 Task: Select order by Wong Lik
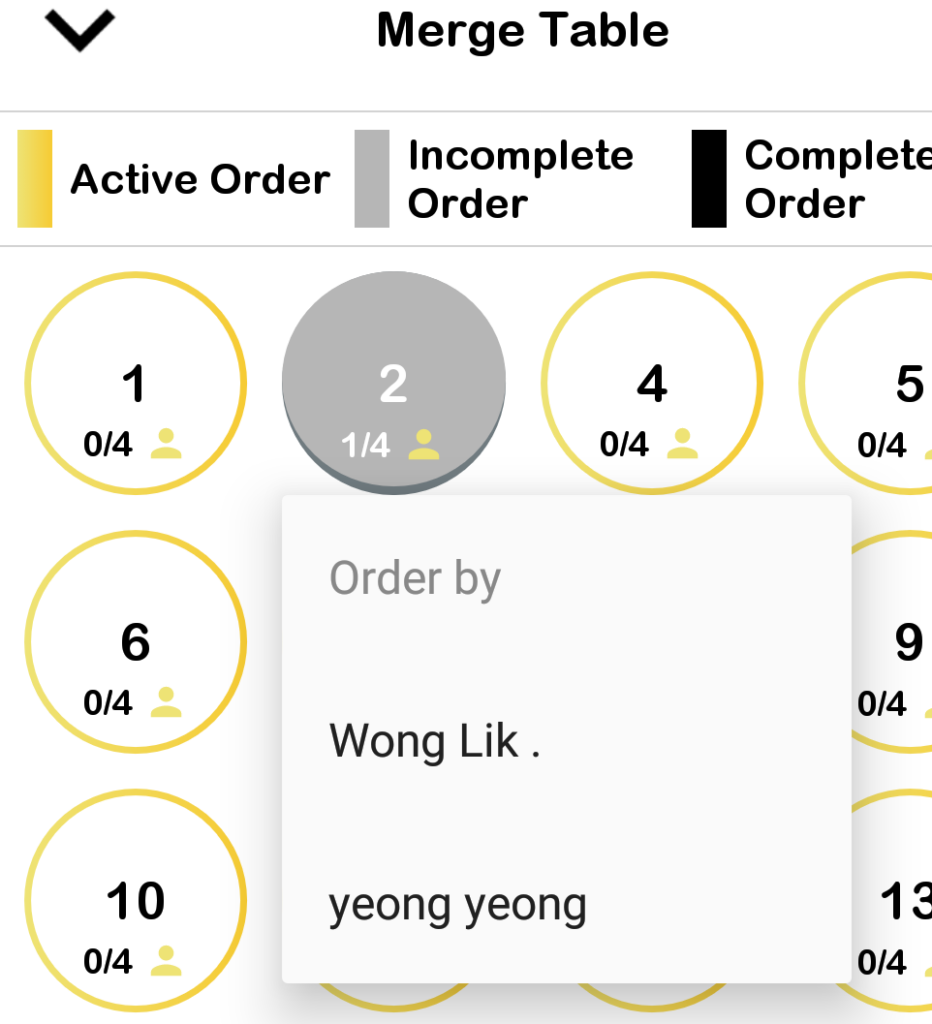[x=435, y=743]
